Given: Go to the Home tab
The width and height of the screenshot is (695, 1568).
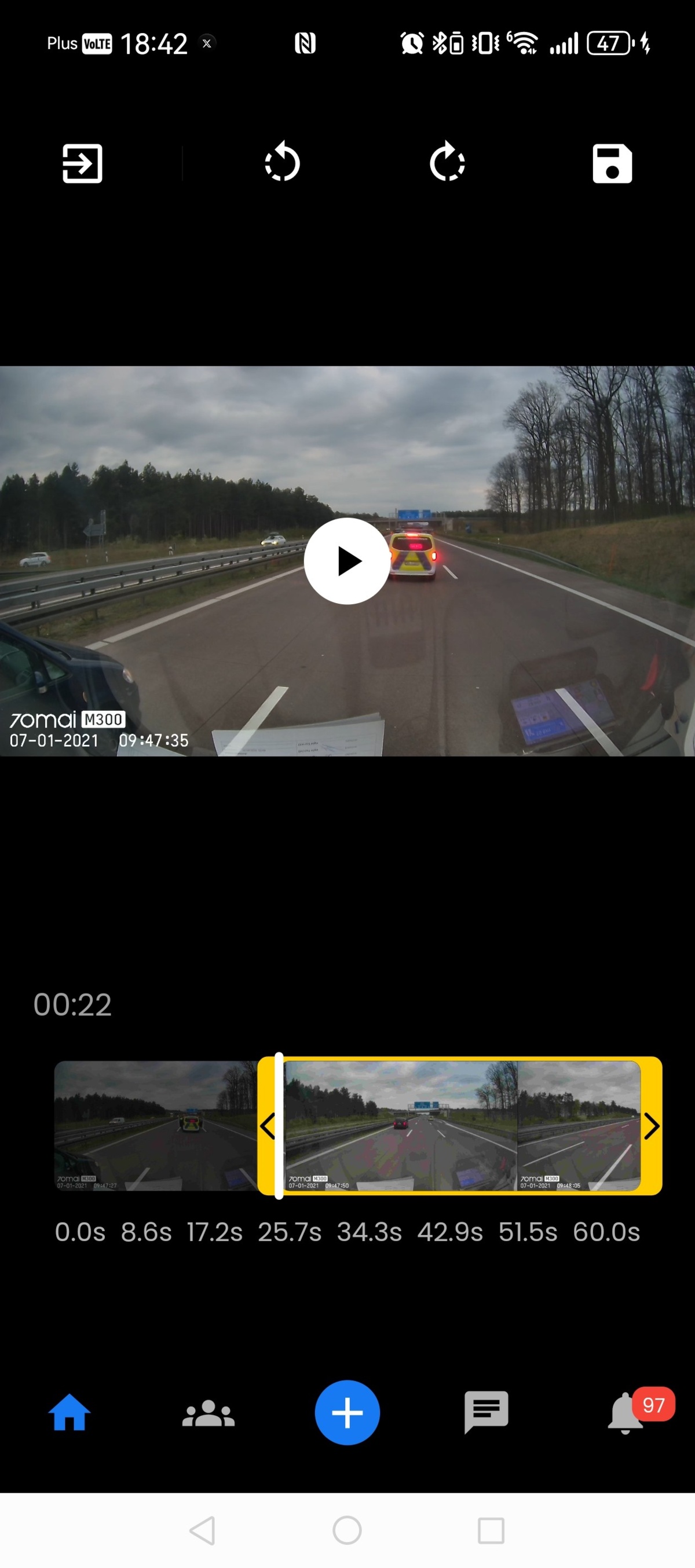Looking at the screenshot, I should coord(69,1412).
